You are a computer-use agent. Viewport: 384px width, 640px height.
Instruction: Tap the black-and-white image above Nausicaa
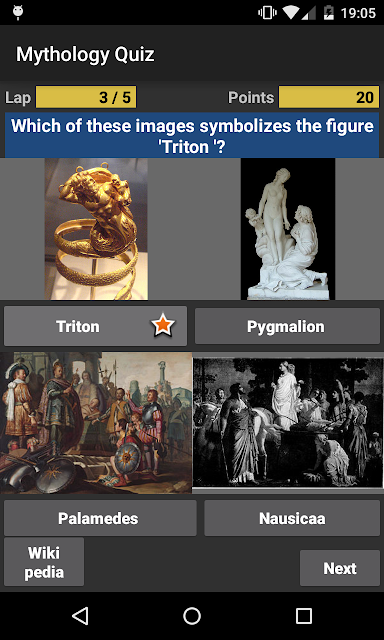click(x=288, y=423)
